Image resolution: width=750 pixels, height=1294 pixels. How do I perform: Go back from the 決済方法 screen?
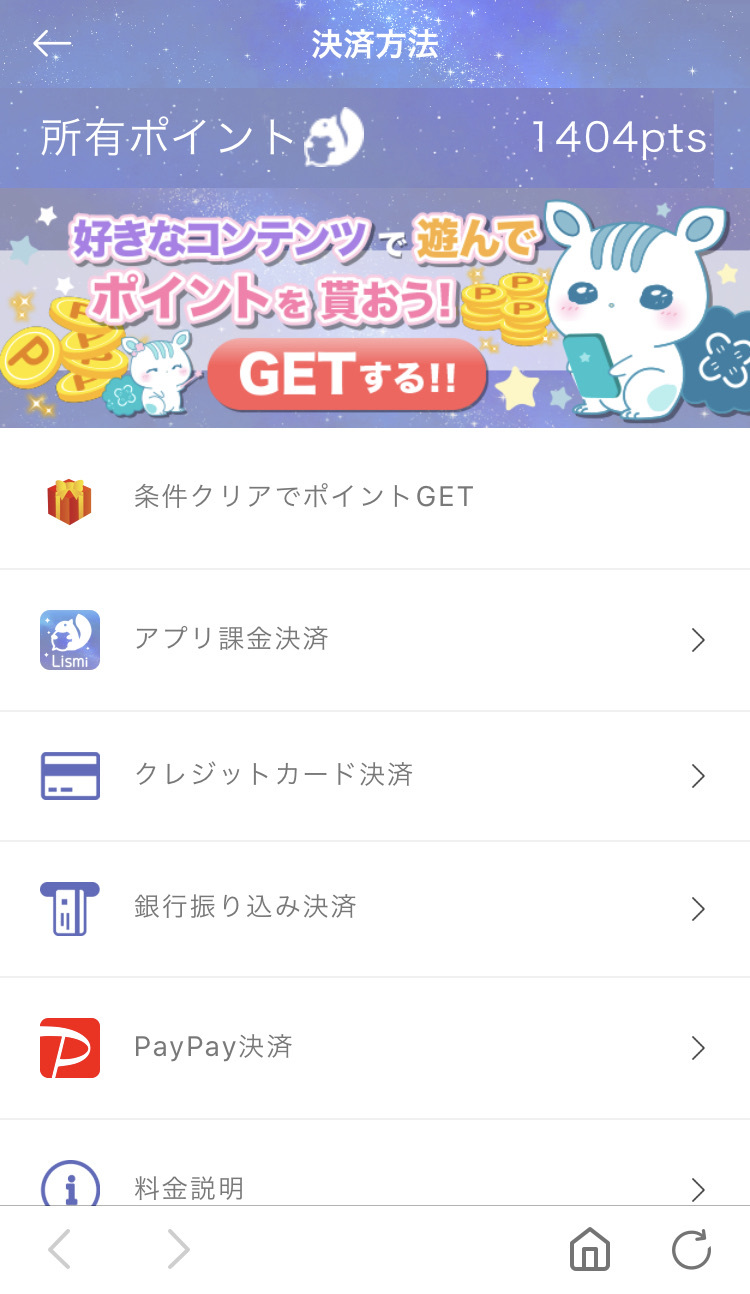click(x=52, y=44)
